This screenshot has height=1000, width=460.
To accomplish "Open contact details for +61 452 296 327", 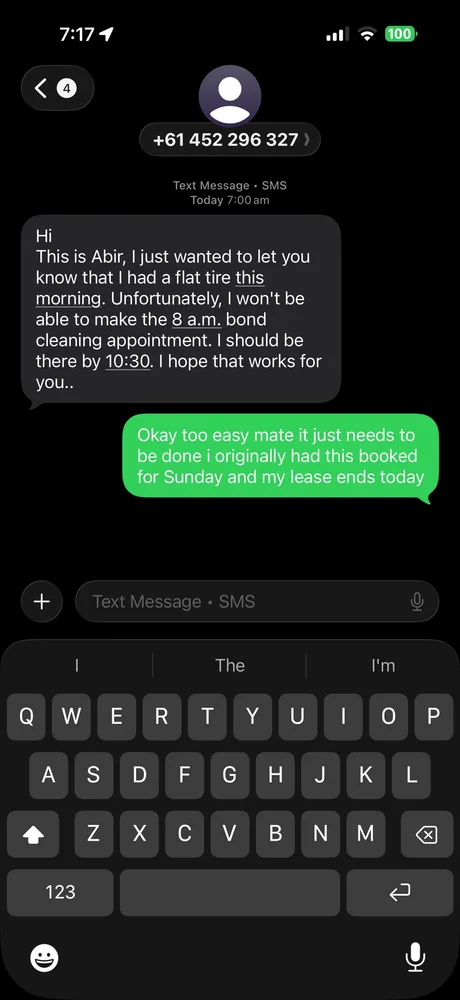I will click(230, 140).
